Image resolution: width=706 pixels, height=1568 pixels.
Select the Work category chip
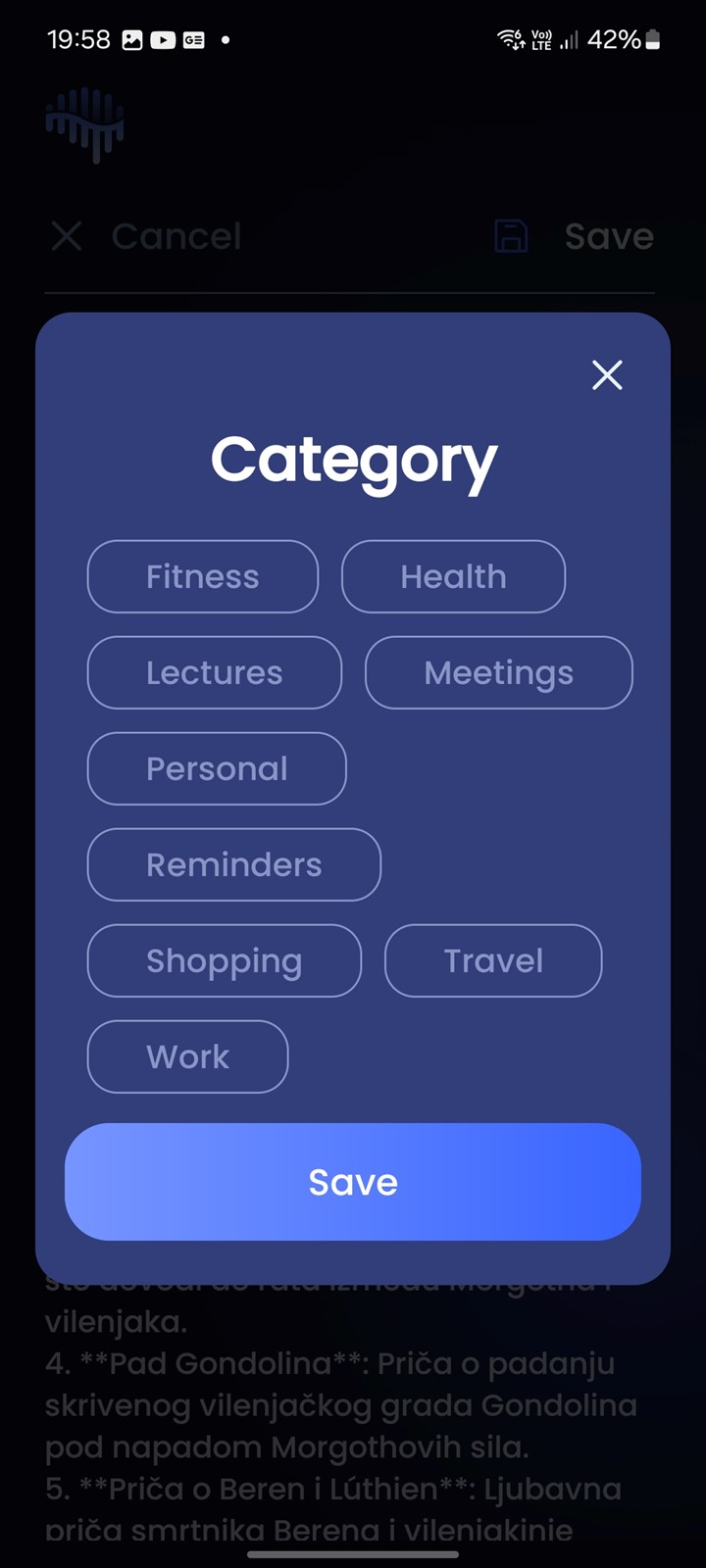coord(188,1056)
